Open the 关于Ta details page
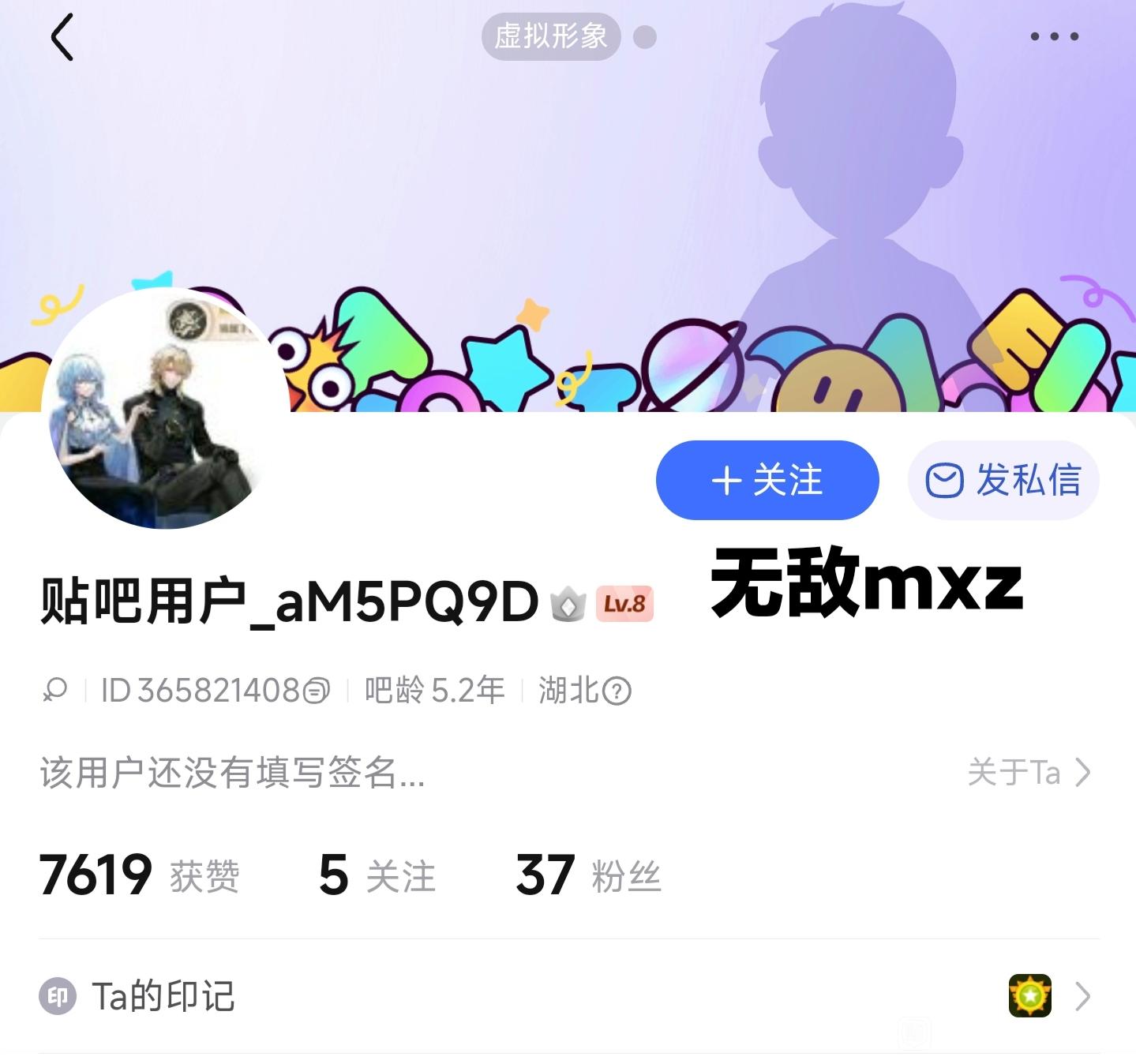The image size is (1136, 1064). tap(1029, 773)
